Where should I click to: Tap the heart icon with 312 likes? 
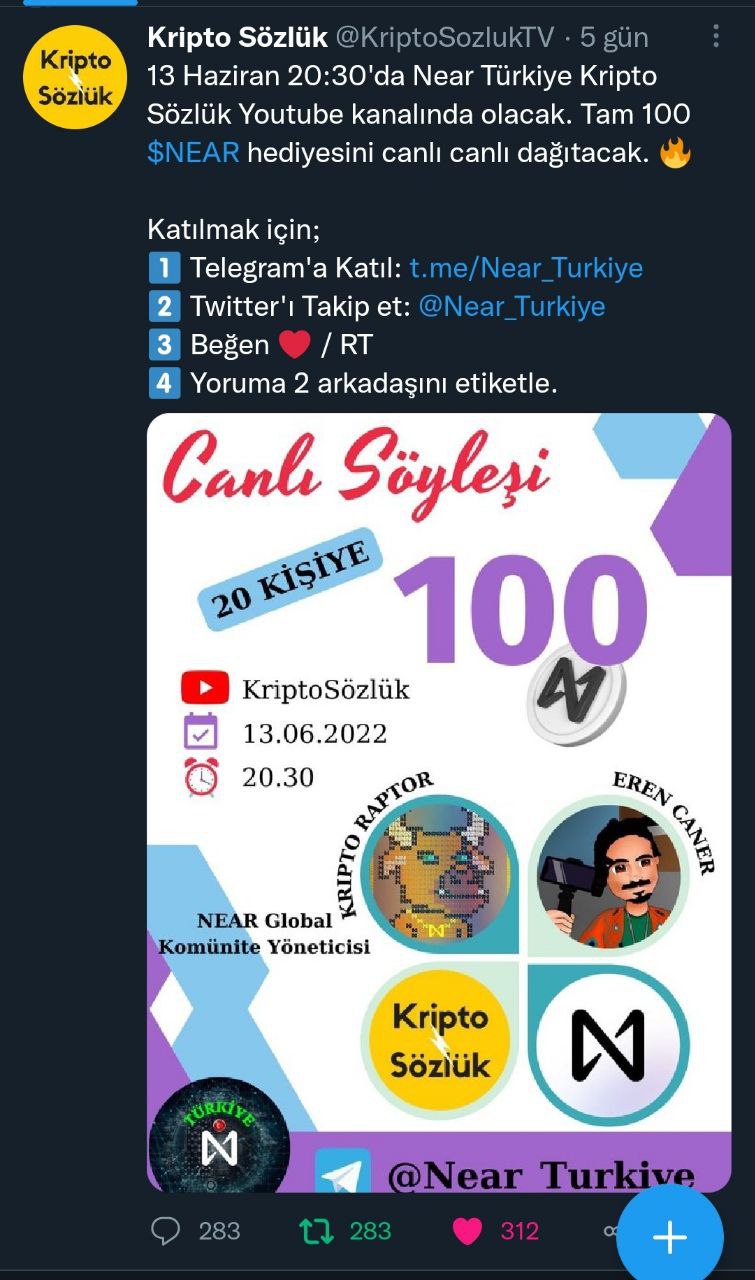point(467,1231)
